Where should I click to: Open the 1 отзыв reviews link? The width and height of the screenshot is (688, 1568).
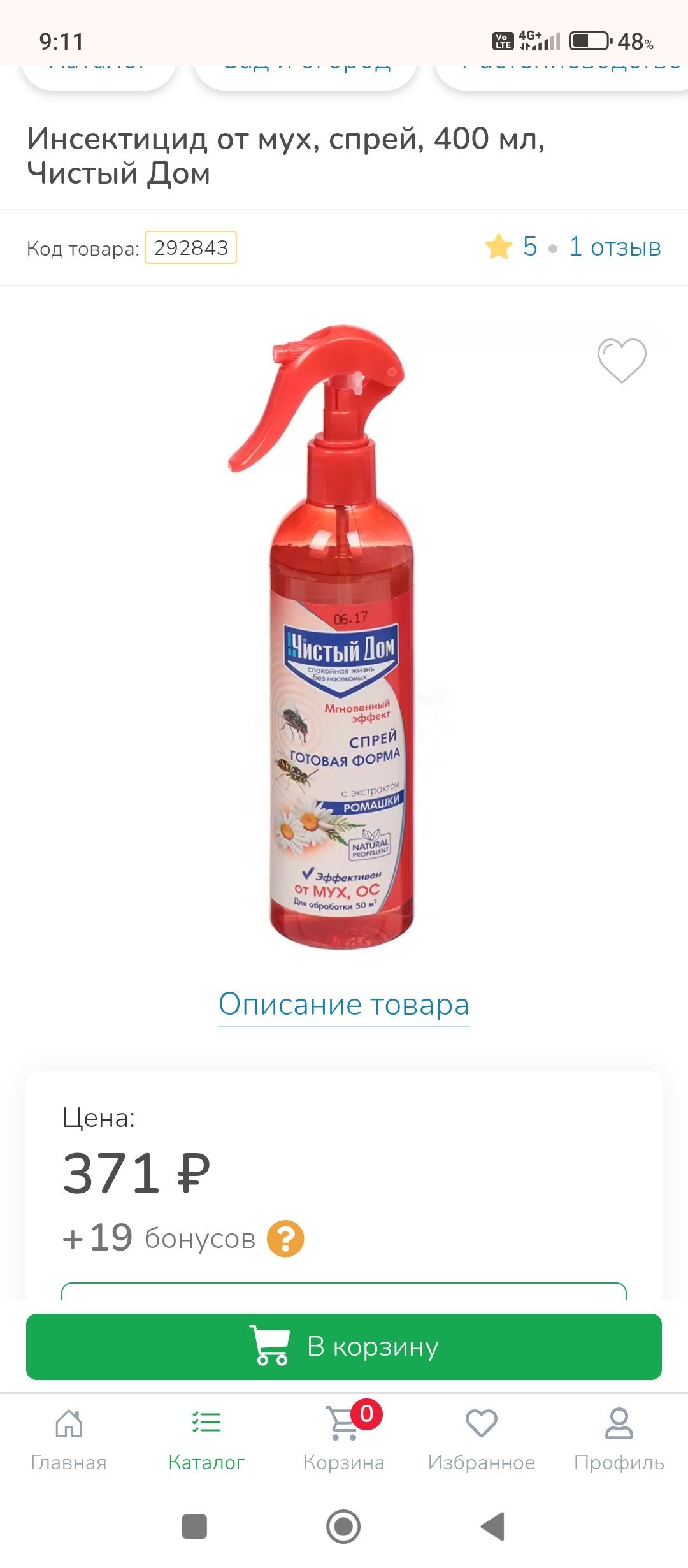click(615, 247)
